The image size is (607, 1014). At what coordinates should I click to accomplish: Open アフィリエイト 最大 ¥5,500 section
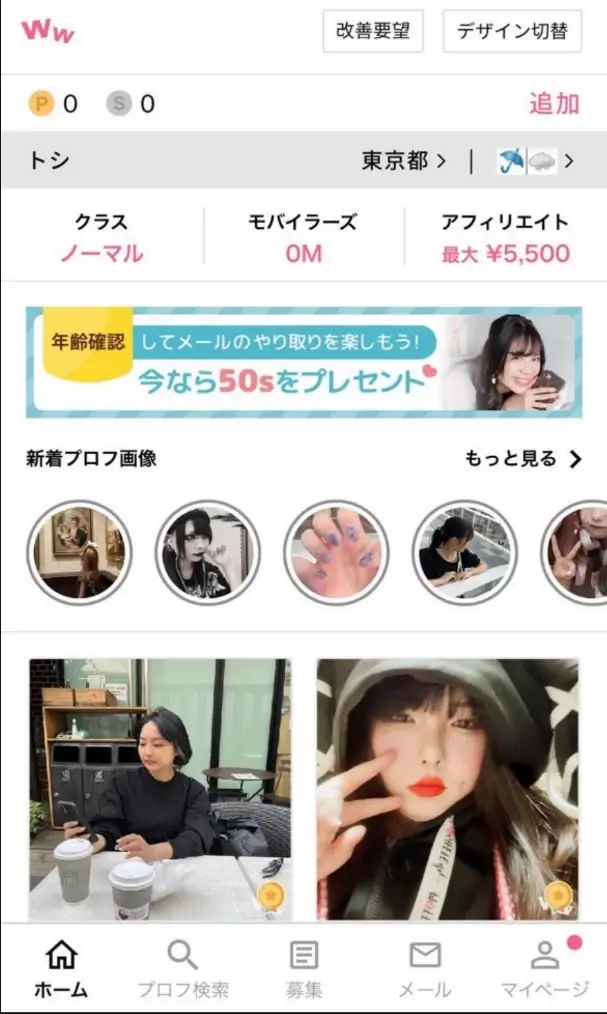click(x=505, y=238)
